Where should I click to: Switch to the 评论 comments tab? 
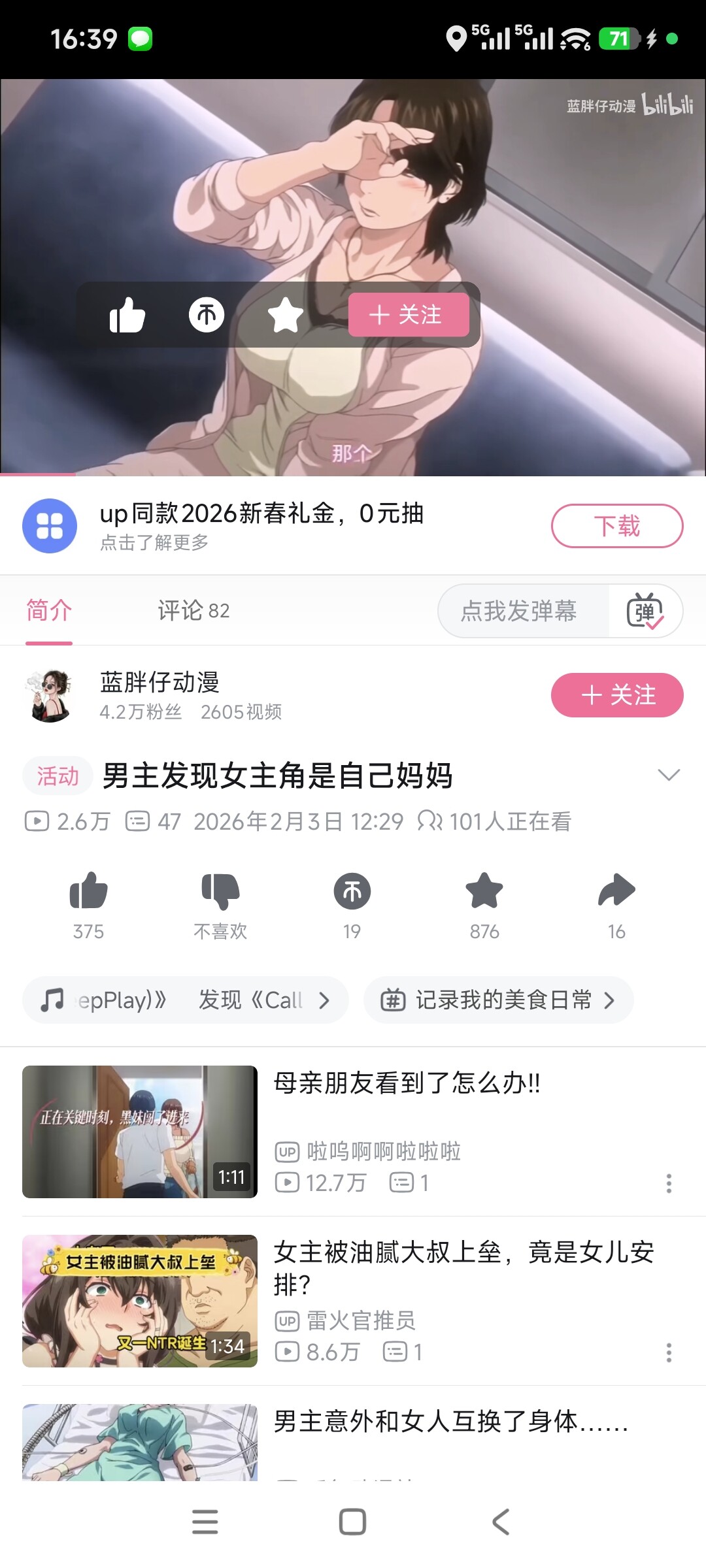193,611
